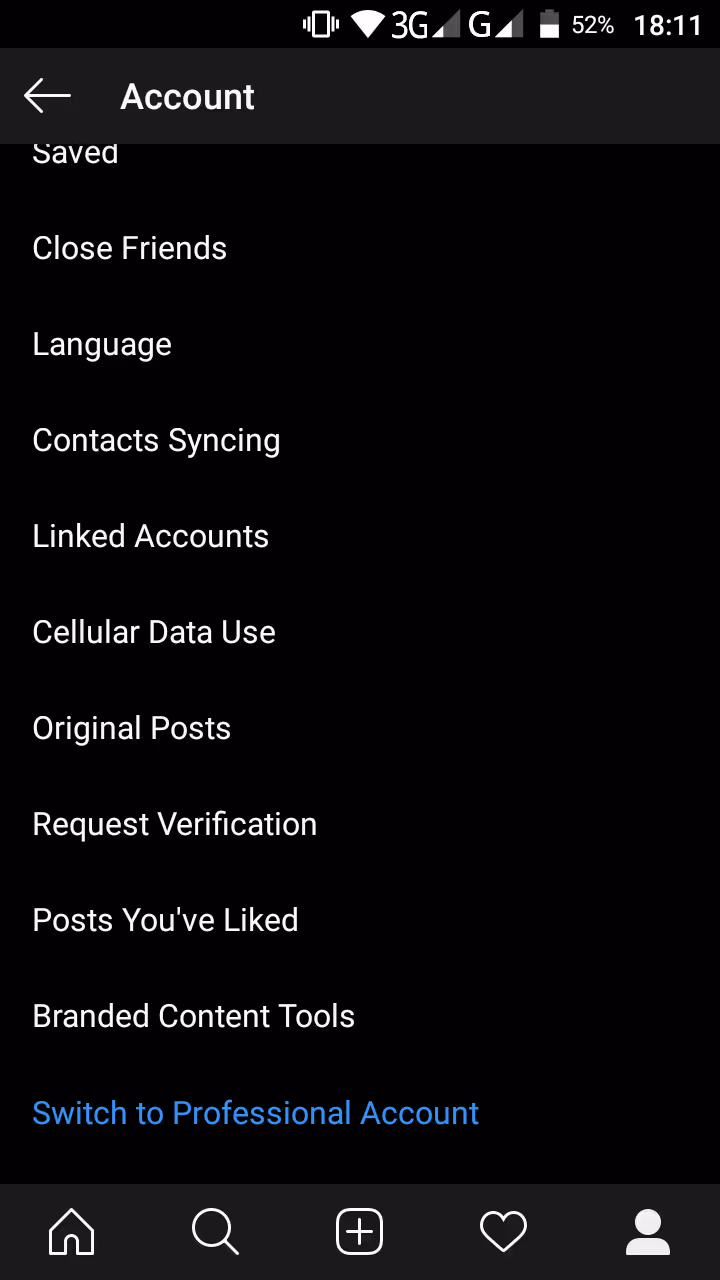This screenshot has width=720, height=1280.
Task: View Posts You've Liked
Action: tap(360, 920)
